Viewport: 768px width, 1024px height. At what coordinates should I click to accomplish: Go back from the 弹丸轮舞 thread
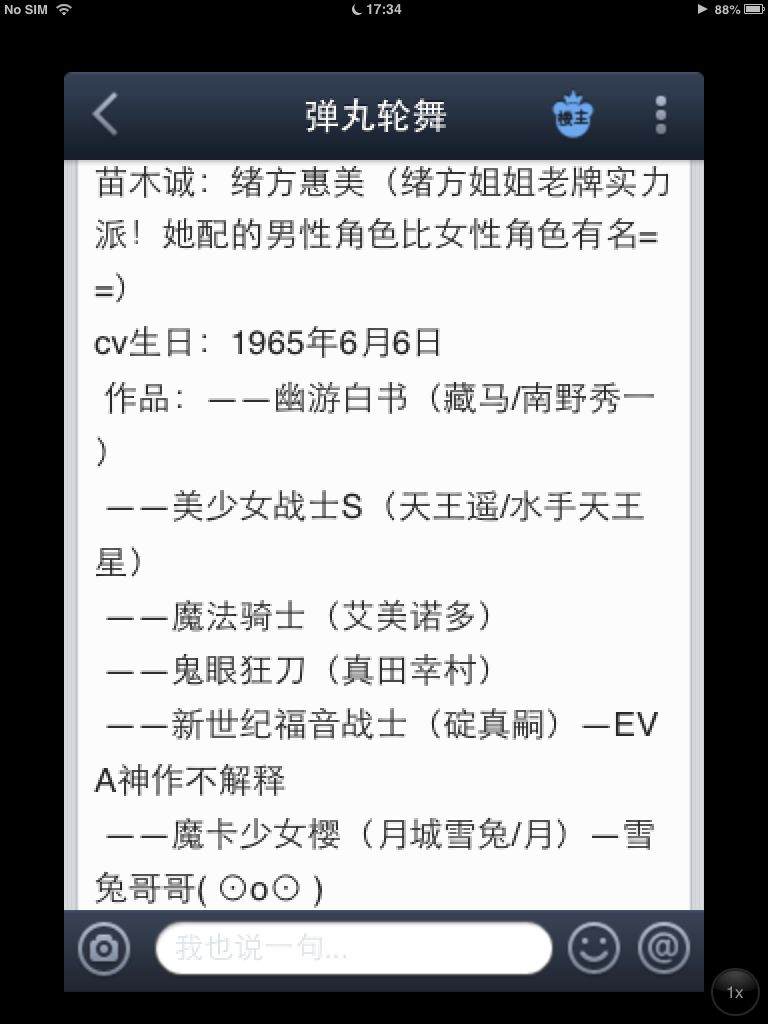coord(105,115)
